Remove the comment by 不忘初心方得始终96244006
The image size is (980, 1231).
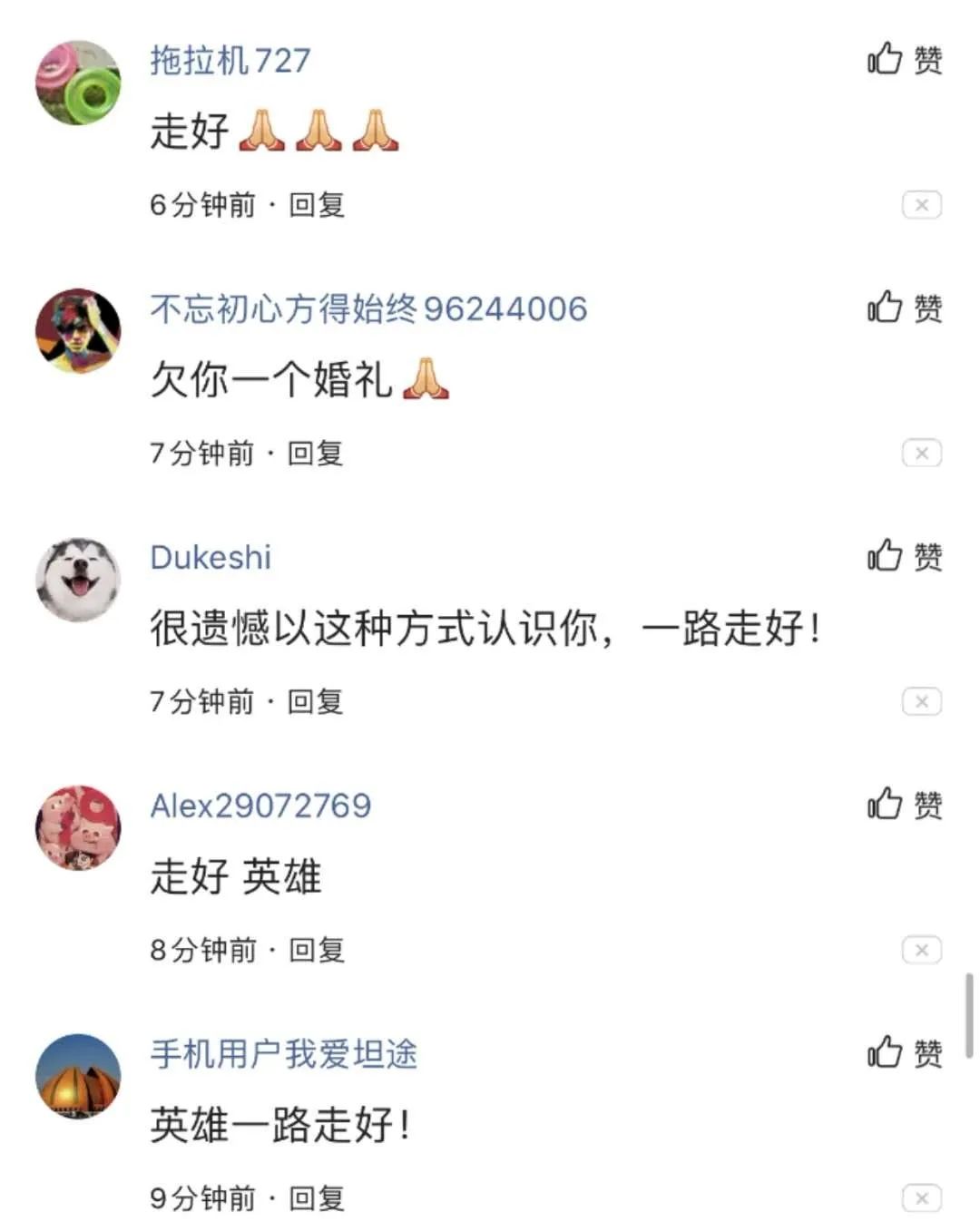(921, 454)
